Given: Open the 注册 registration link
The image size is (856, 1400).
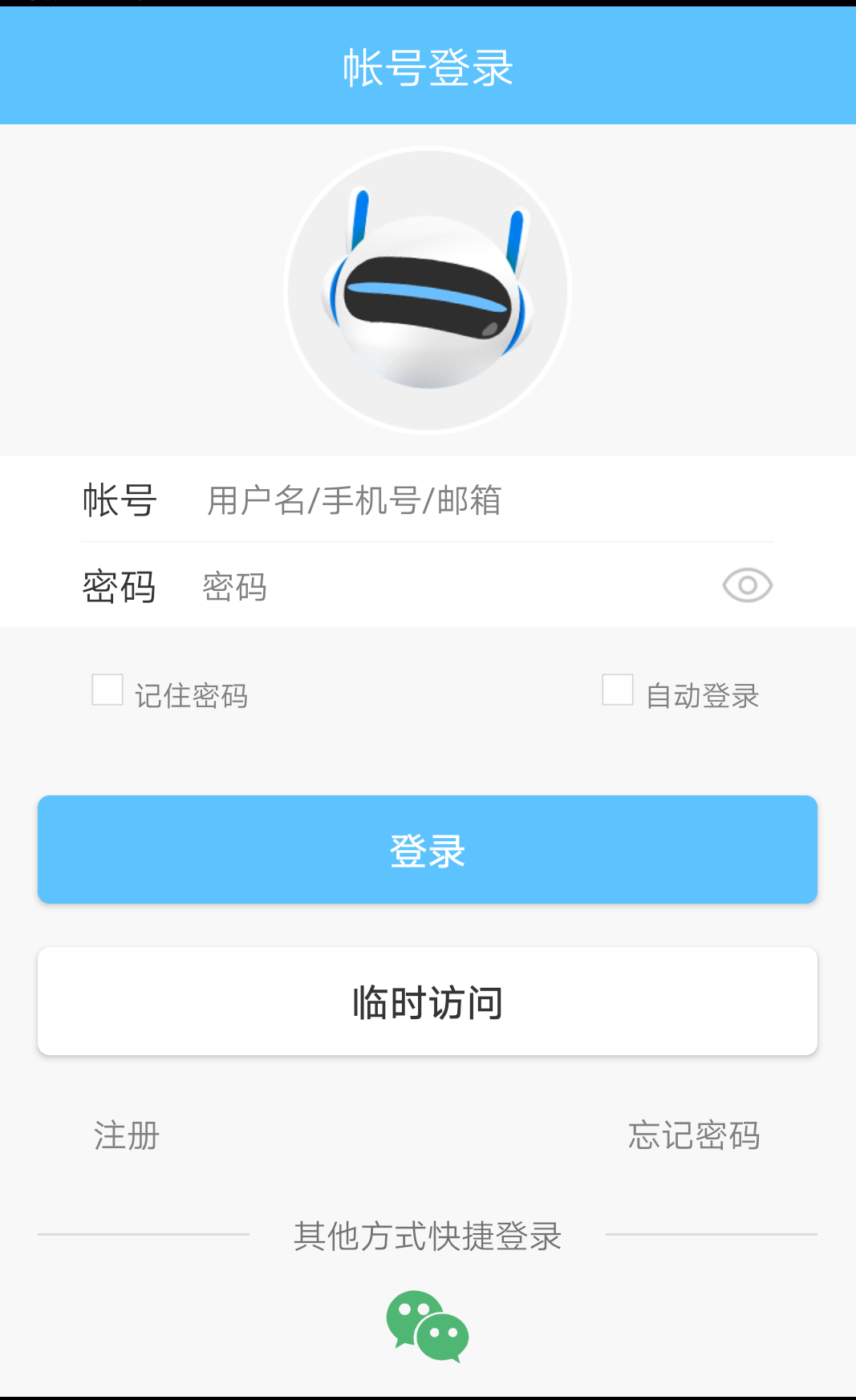Looking at the screenshot, I should click(124, 1135).
